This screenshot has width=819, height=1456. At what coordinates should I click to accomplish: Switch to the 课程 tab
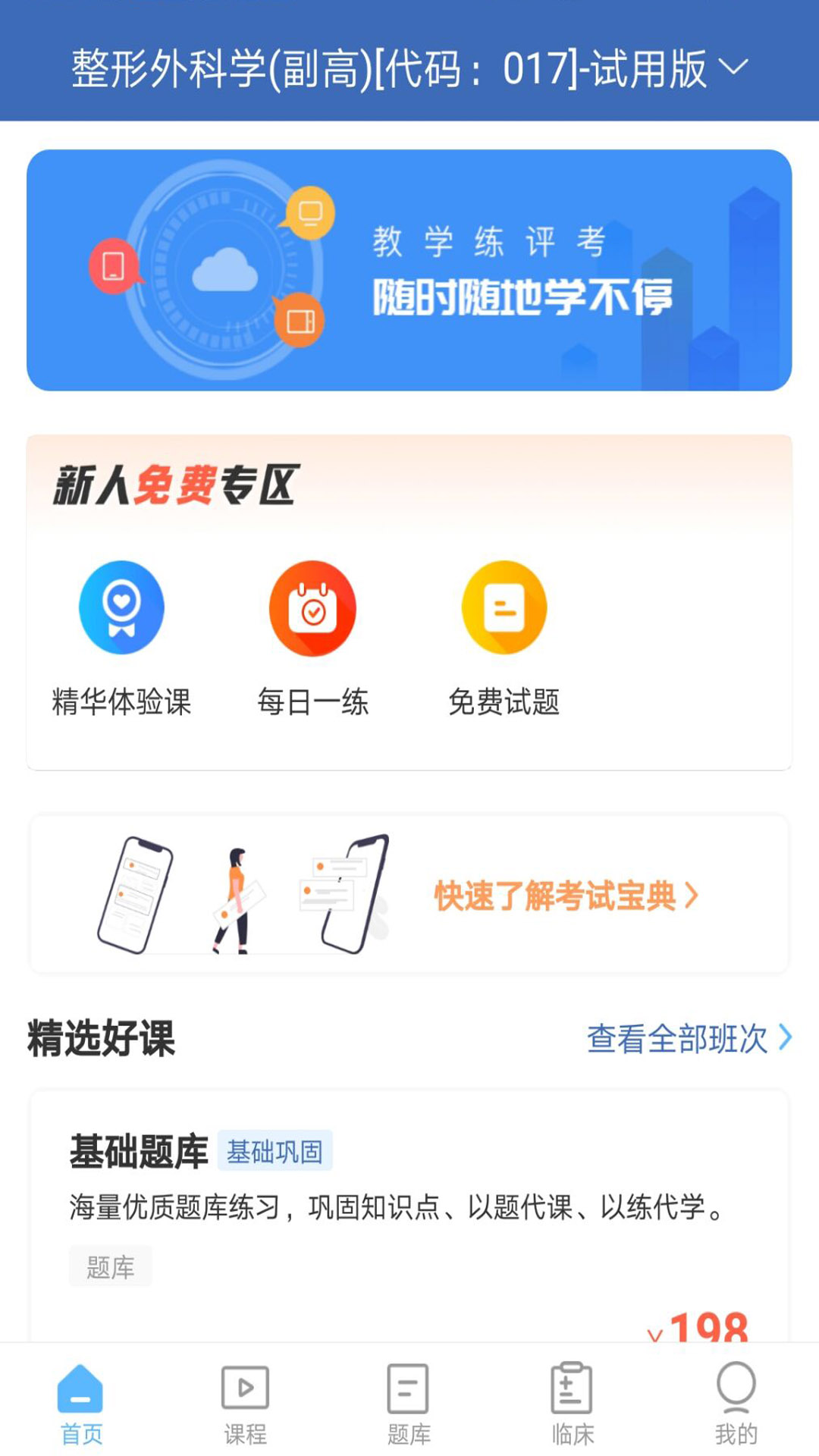(x=244, y=1407)
